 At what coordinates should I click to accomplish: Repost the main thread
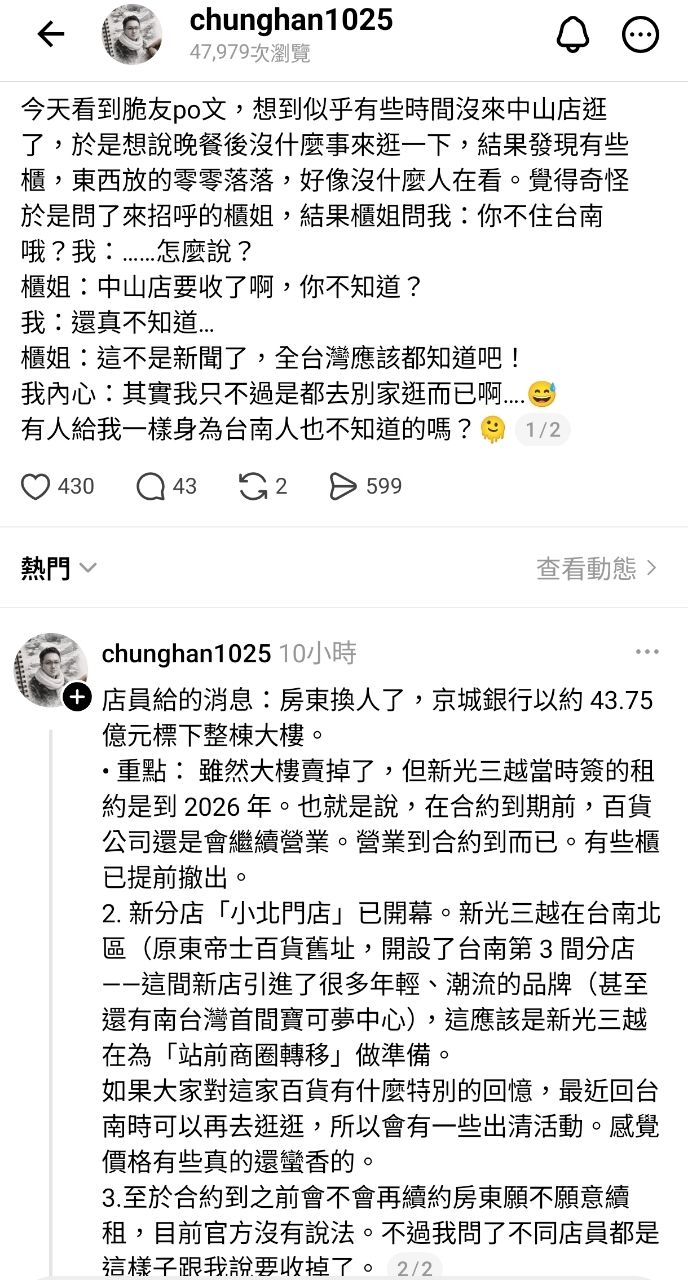coord(252,487)
